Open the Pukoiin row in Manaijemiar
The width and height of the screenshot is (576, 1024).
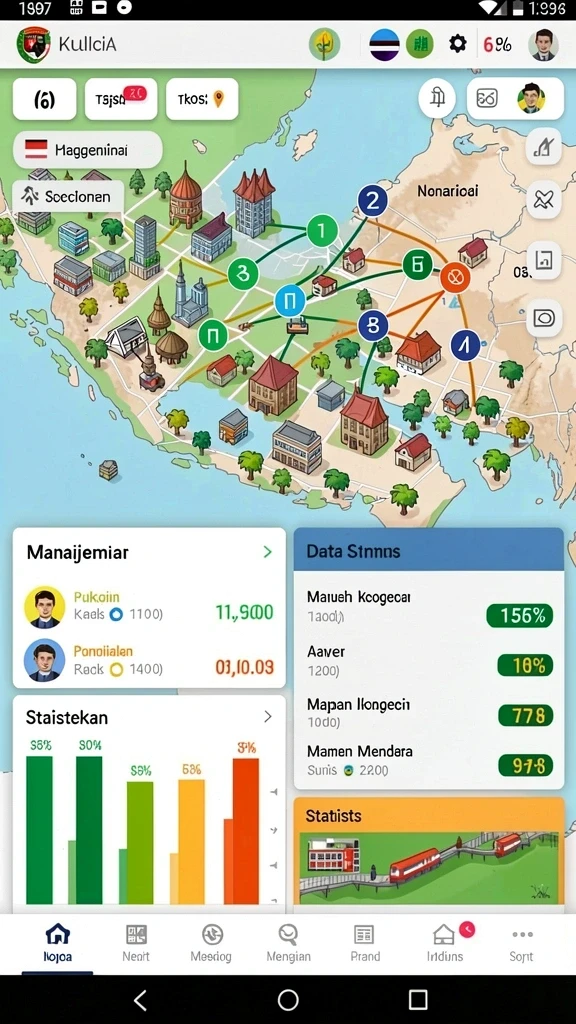149,607
